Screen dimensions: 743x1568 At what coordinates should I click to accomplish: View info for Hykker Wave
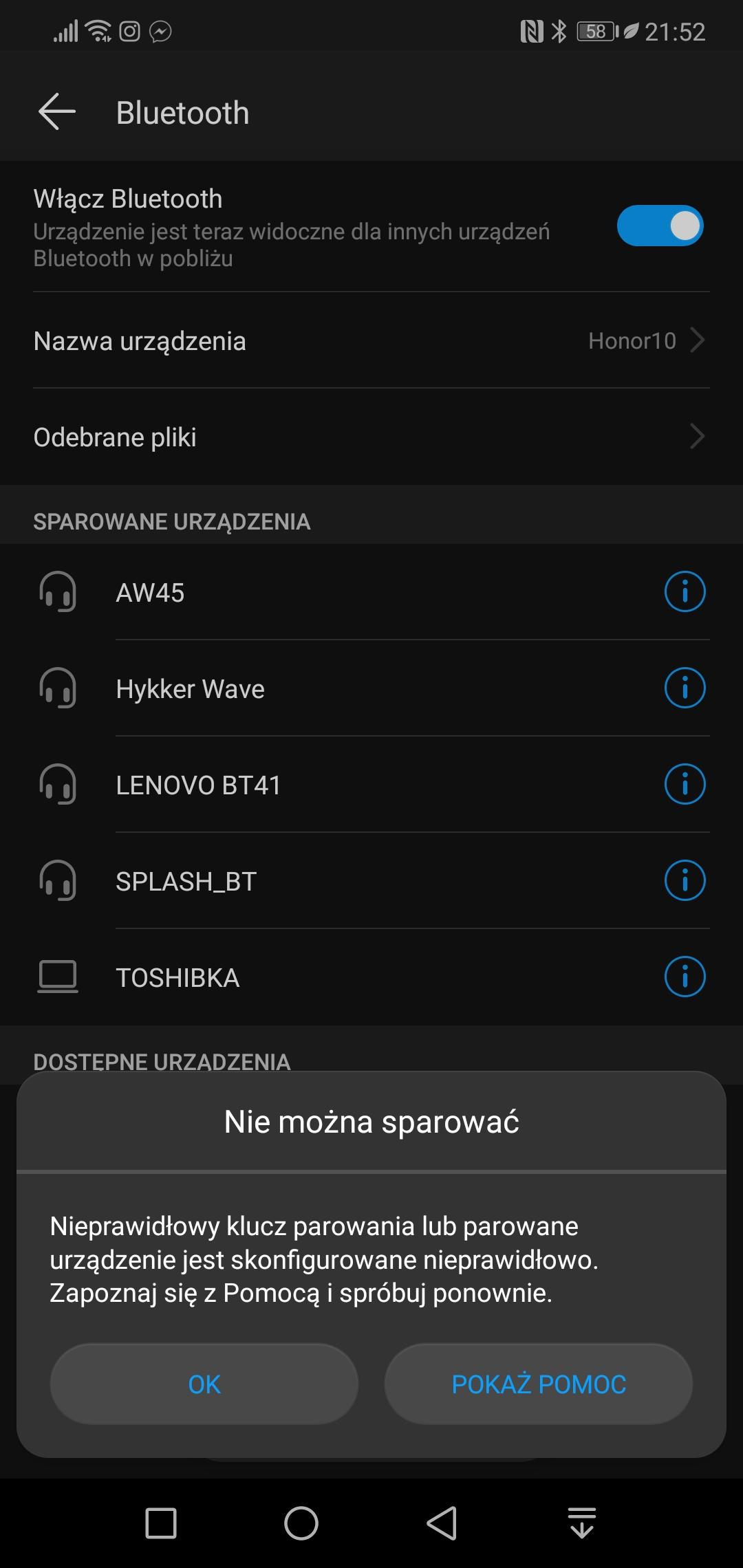685,688
